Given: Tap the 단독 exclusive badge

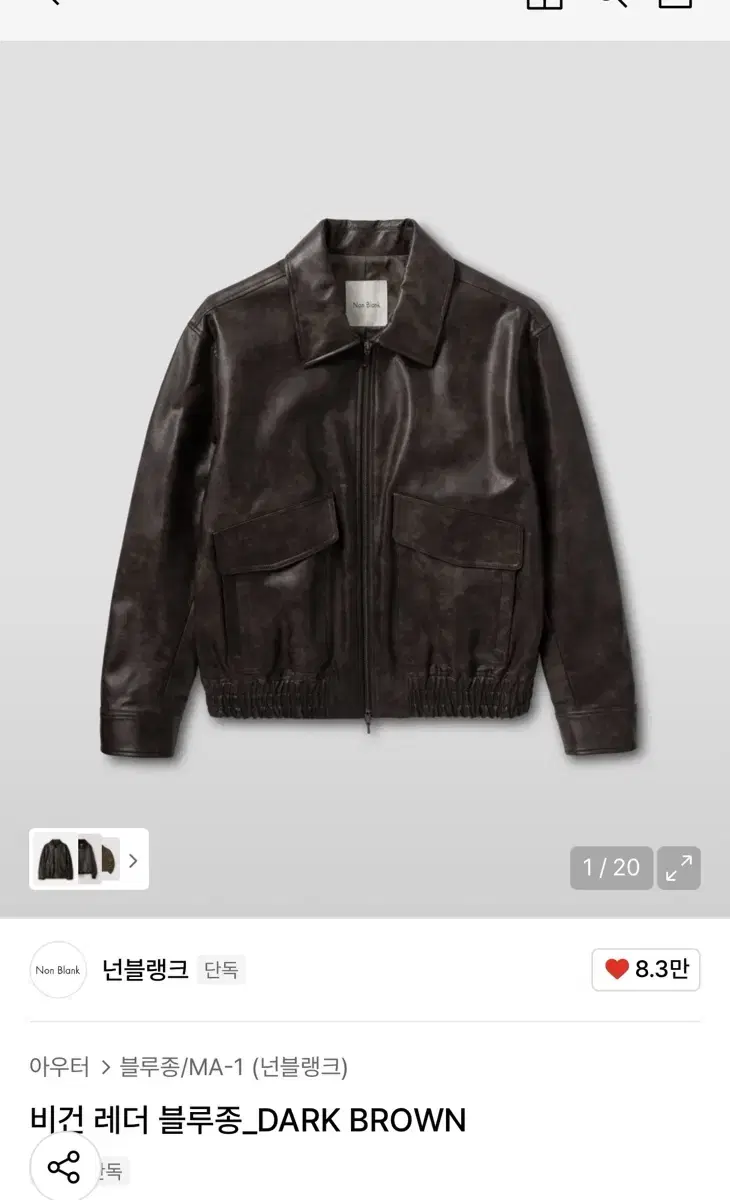Looking at the screenshot, I should [x=222, y=970].
